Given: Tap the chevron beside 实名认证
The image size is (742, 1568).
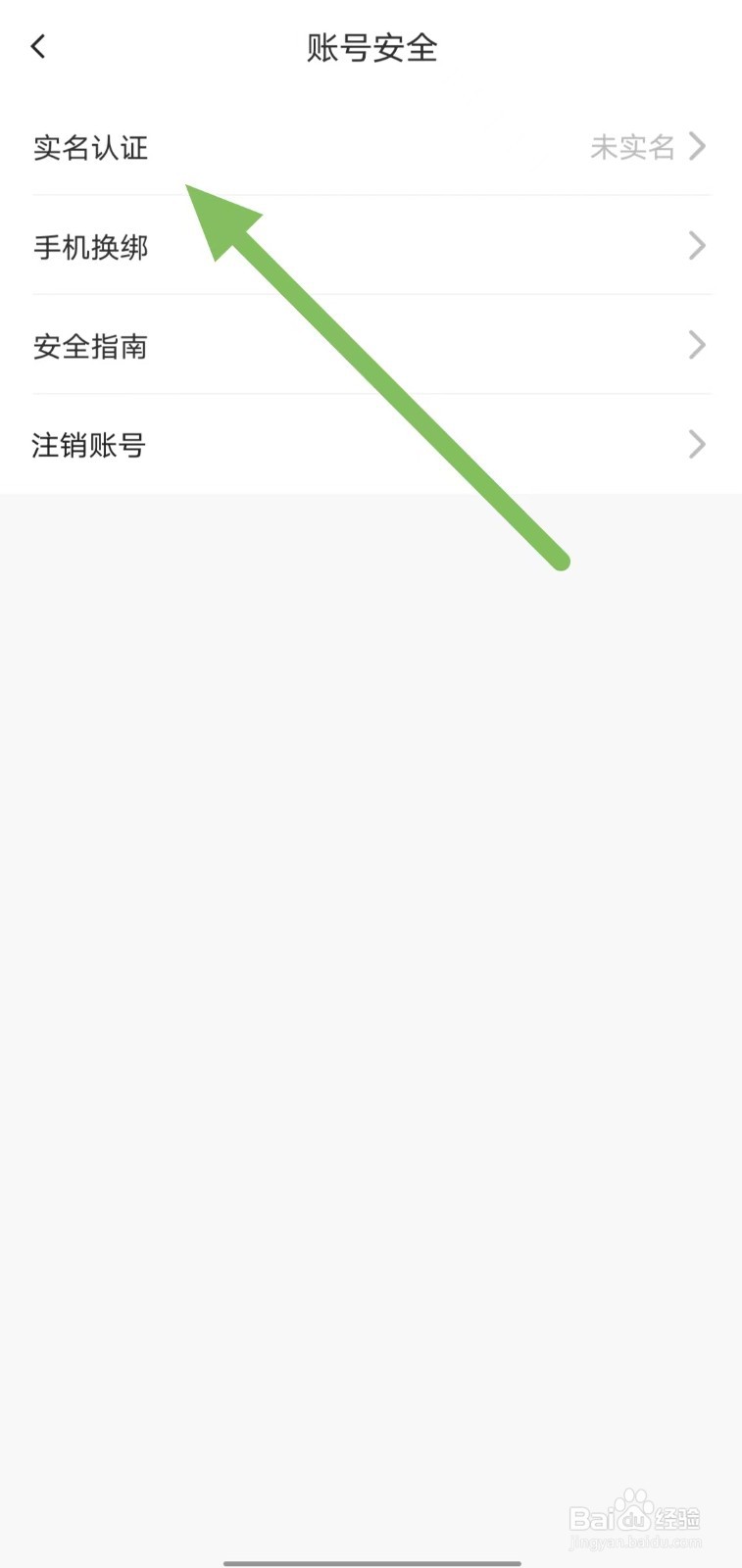Looking at the screenshot, I should click(697, 147).
